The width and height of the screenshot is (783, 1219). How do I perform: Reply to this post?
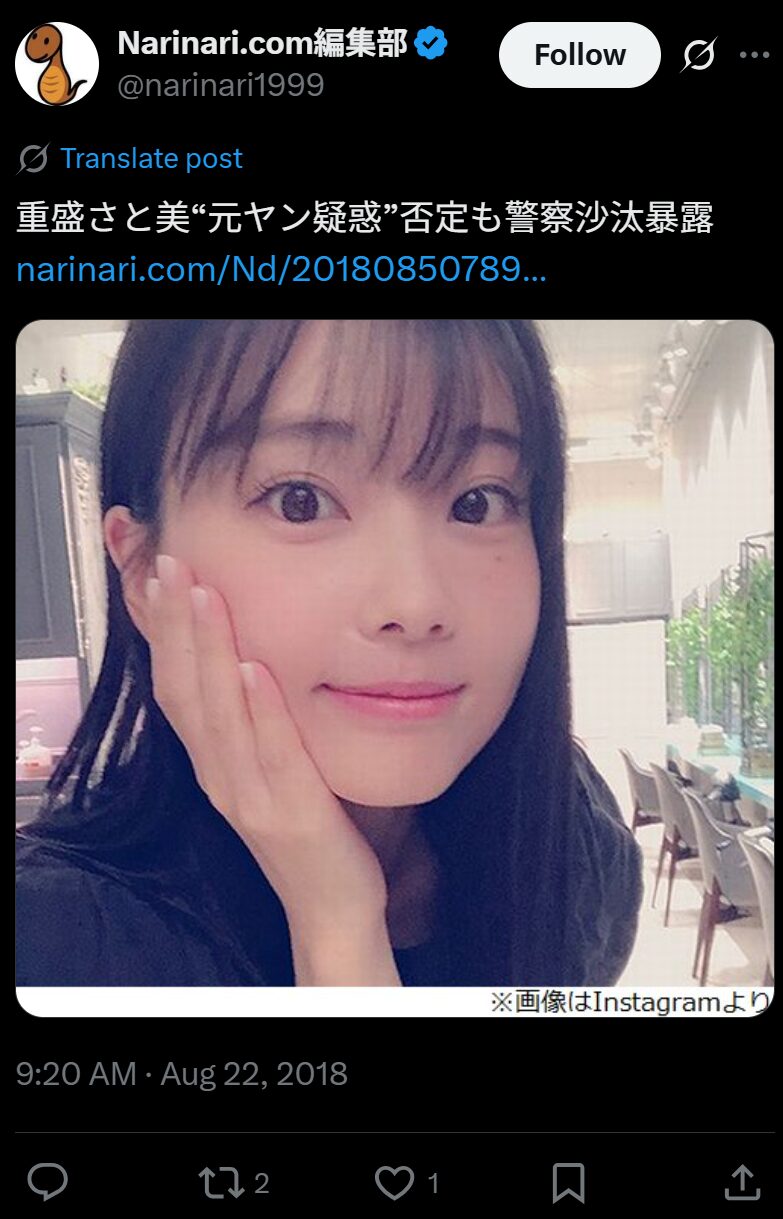[47, 1183]
